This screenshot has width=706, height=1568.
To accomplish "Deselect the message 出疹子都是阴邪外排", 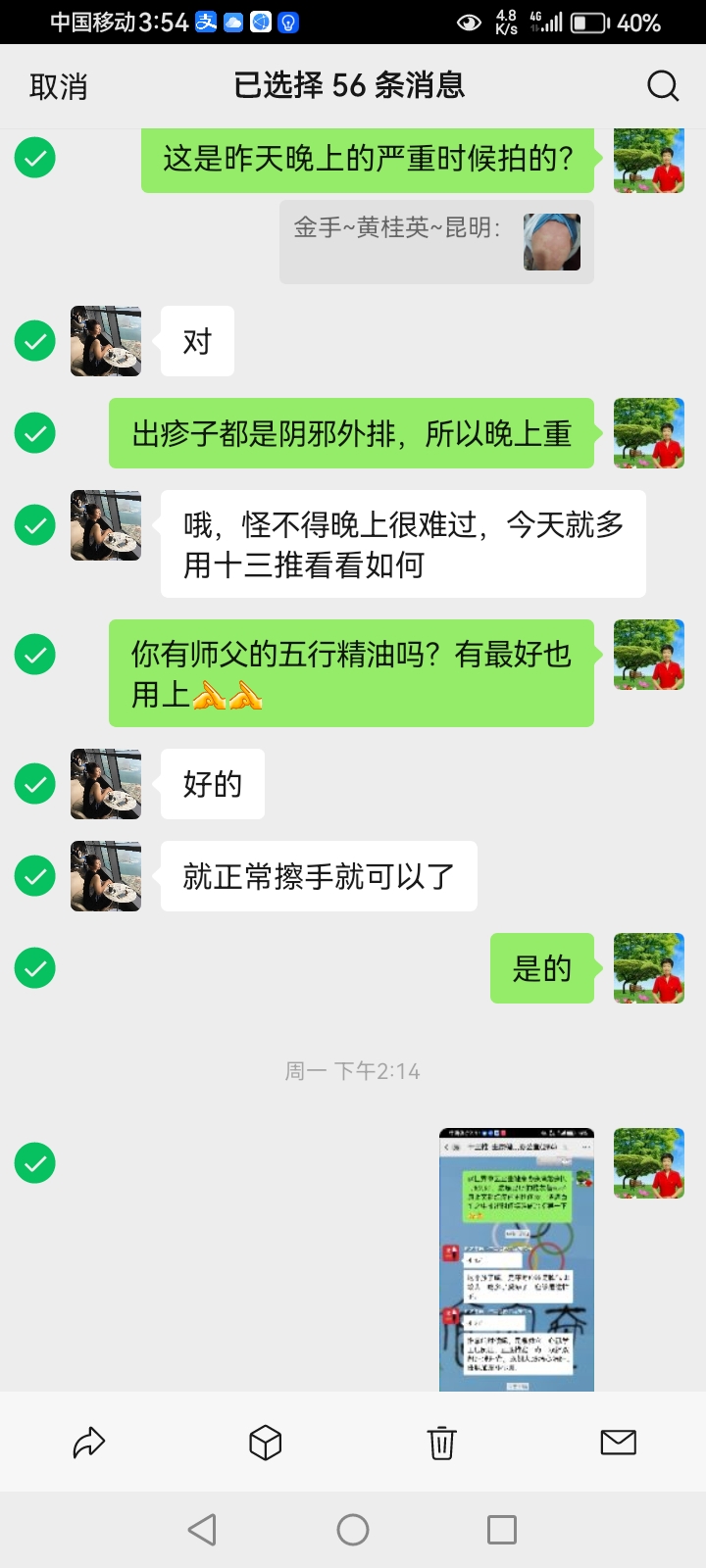I will (x=35, y=433).
